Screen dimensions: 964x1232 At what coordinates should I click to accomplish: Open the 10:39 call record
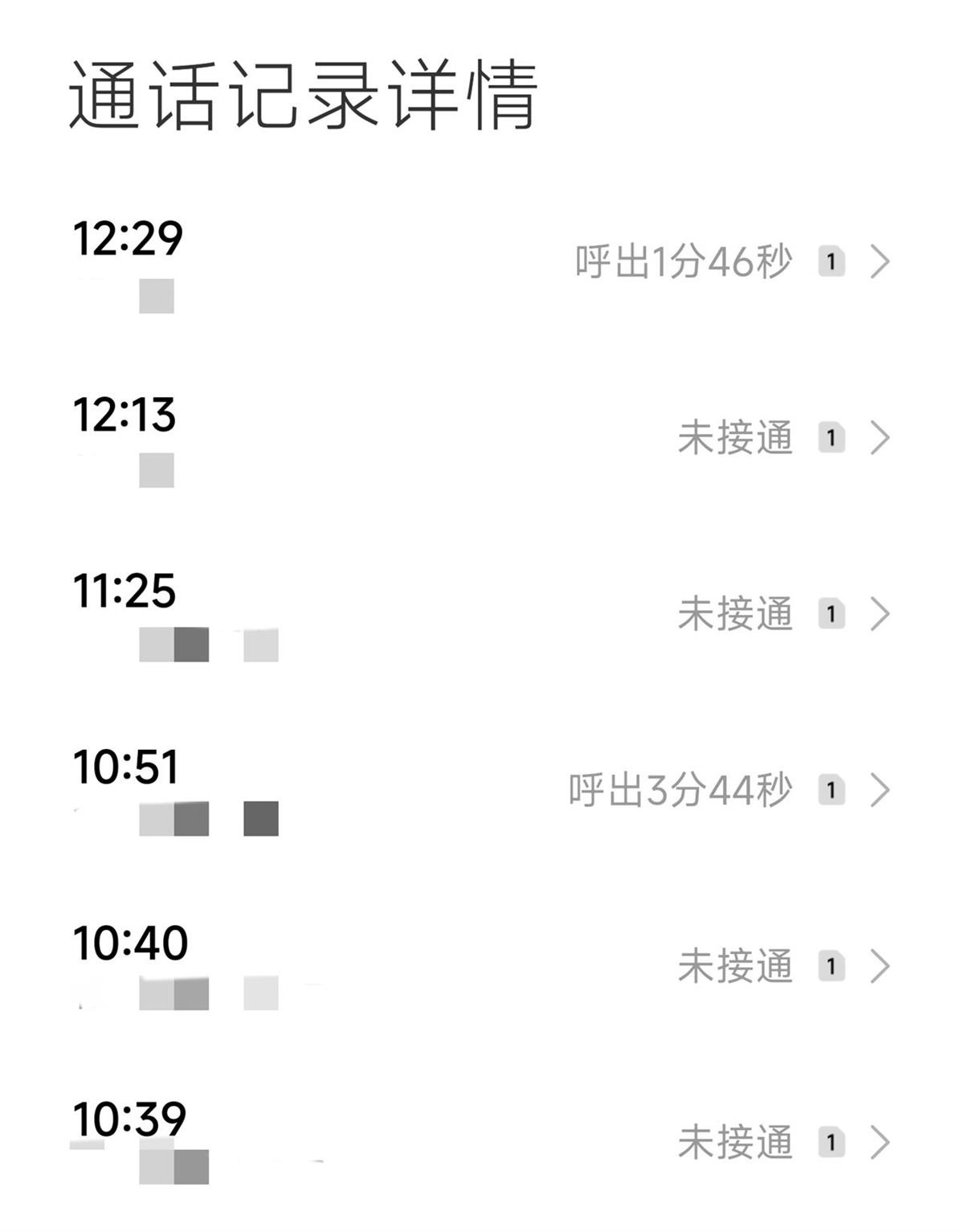(x=482, y=1142)
